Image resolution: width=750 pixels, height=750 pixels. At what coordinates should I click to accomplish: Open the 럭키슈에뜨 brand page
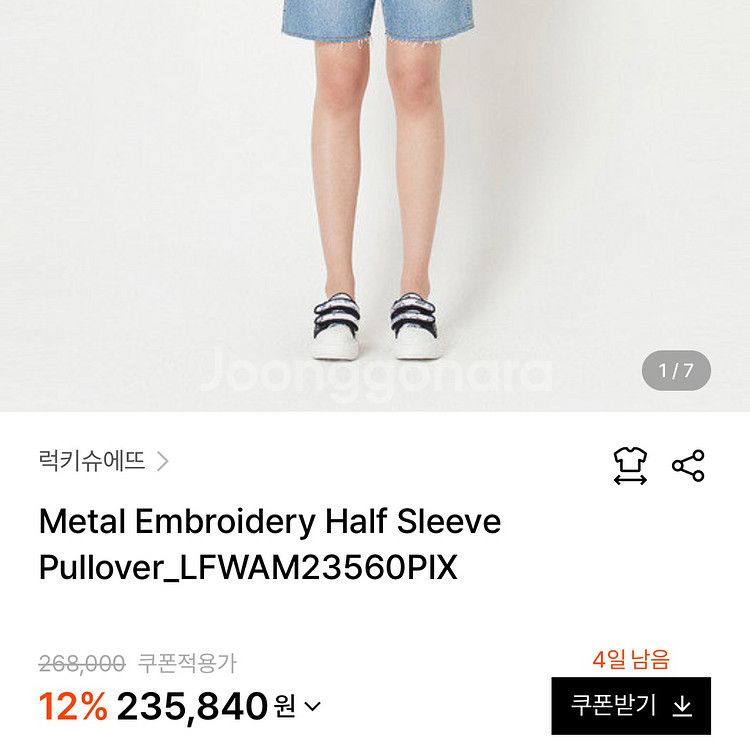coord(104,461)
